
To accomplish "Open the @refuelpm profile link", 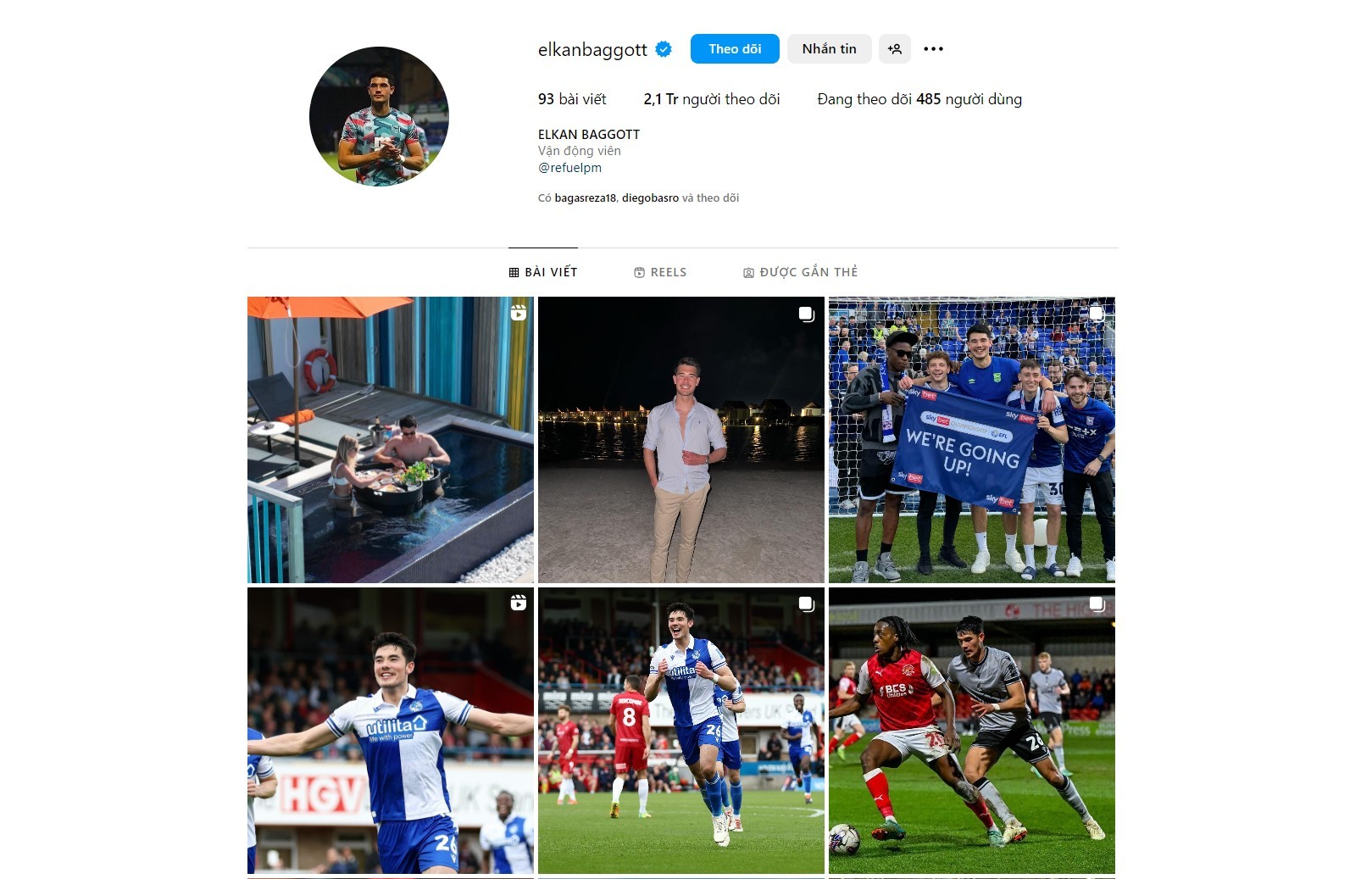I will coord(569,168).
